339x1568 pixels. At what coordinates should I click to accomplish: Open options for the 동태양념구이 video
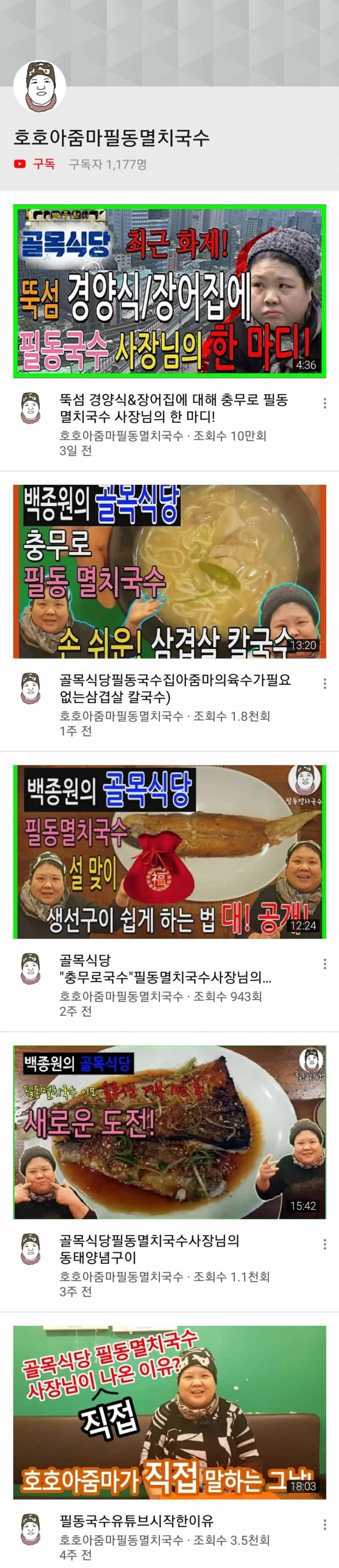[324, 1244]
